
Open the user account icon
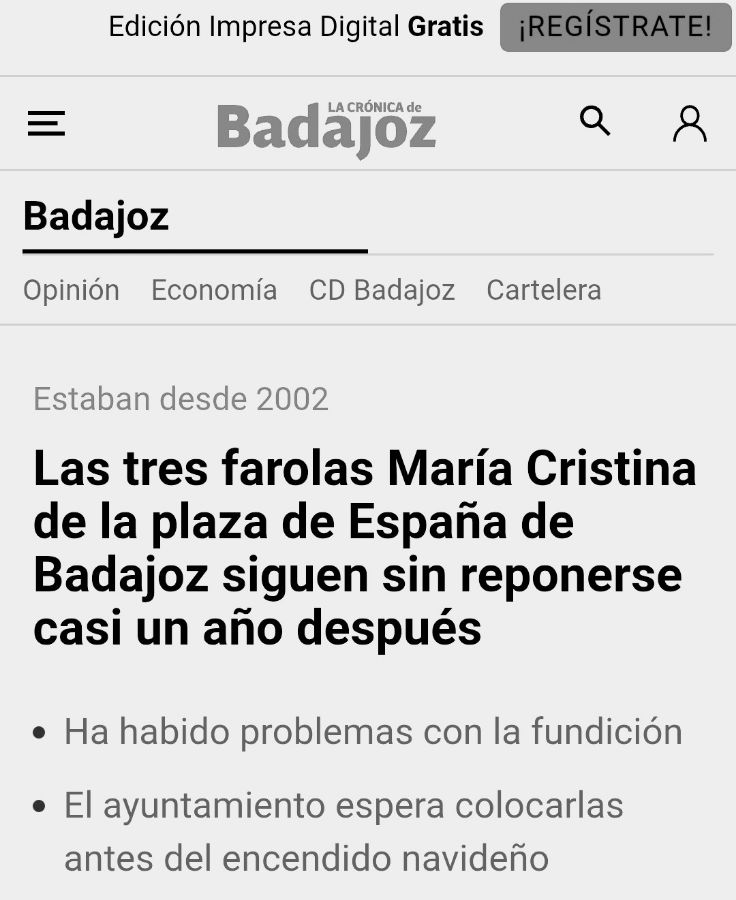689,124
